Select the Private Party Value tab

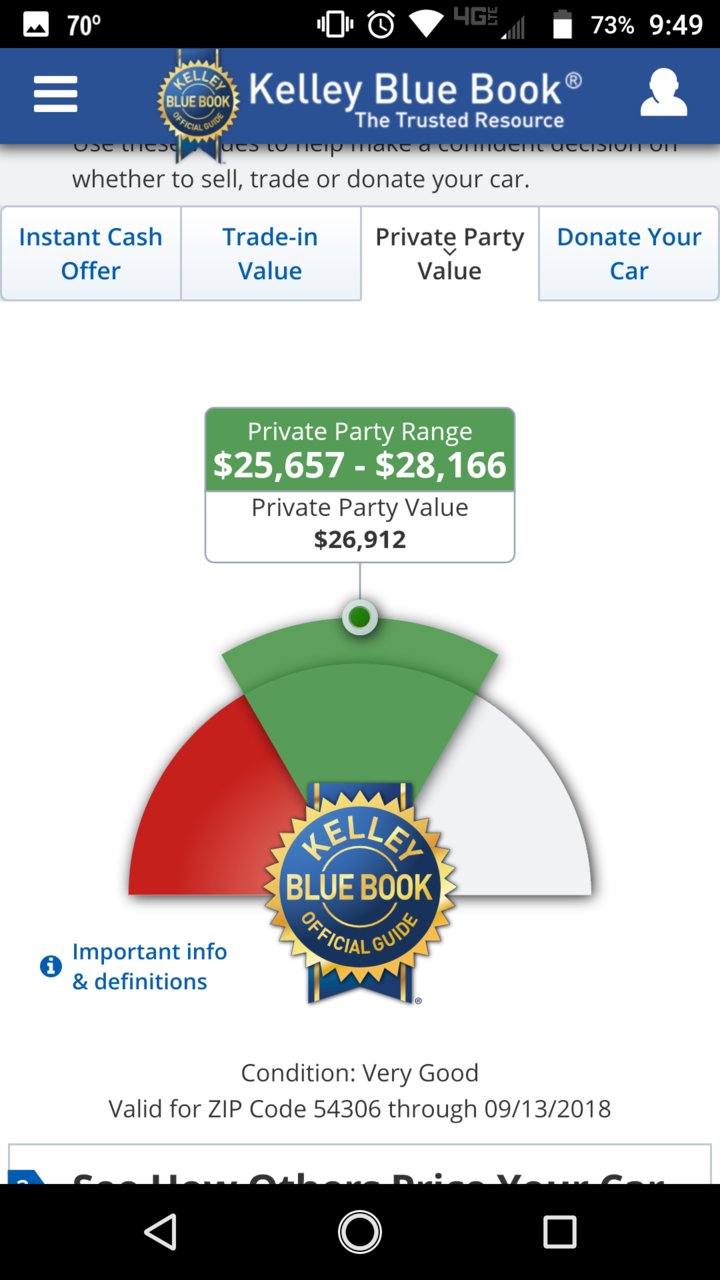click(x=449, y=254)
